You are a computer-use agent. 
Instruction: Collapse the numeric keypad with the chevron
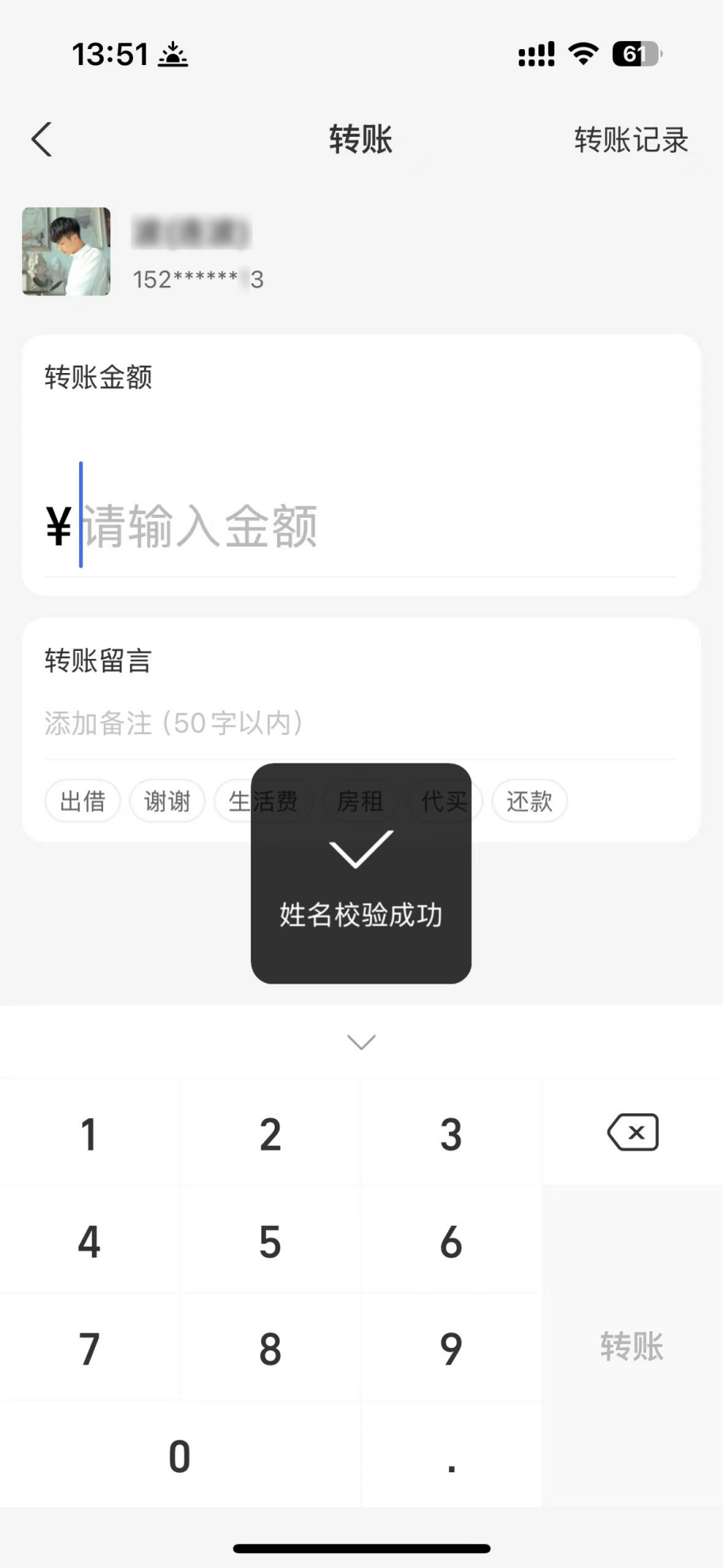click(x=361, y=1042)
